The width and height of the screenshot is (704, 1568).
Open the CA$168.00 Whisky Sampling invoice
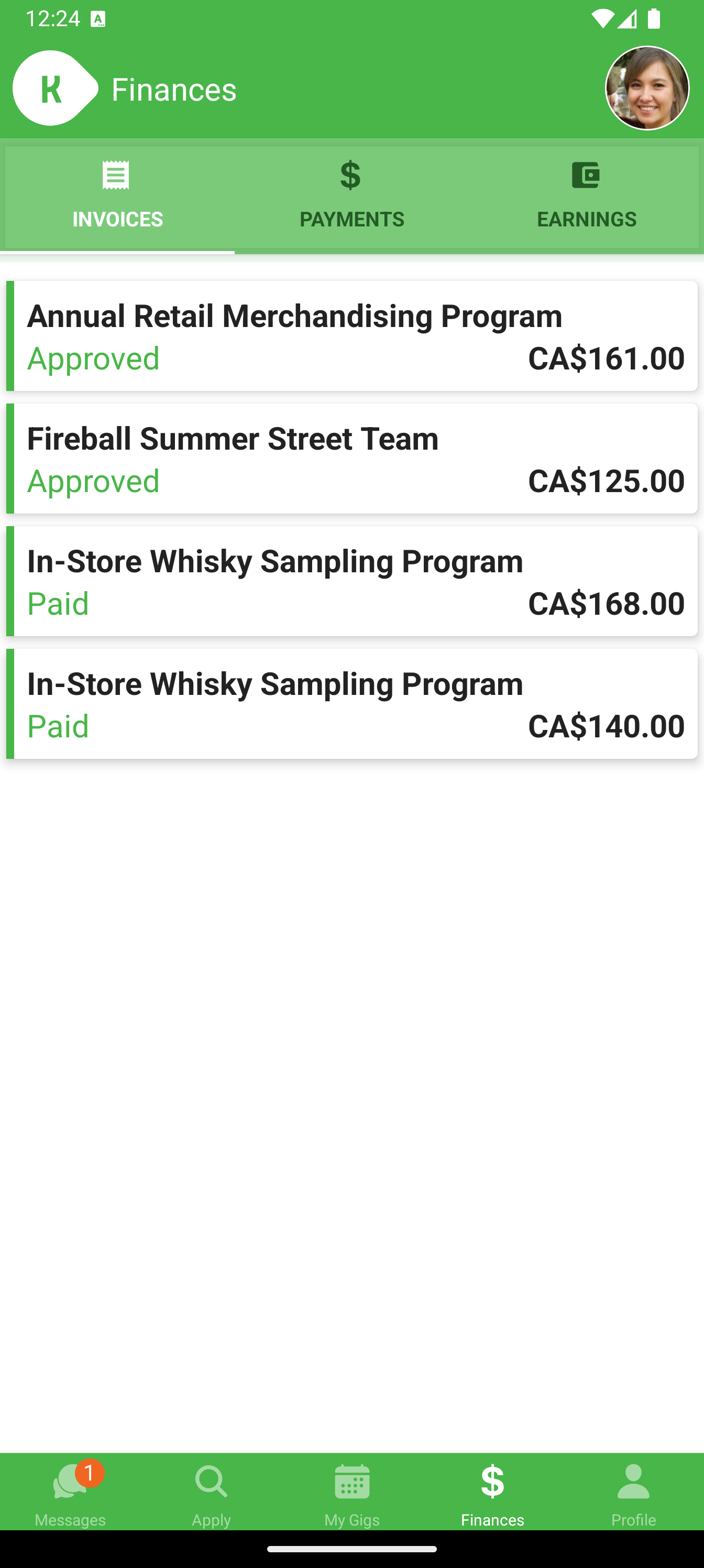[351, 581]
